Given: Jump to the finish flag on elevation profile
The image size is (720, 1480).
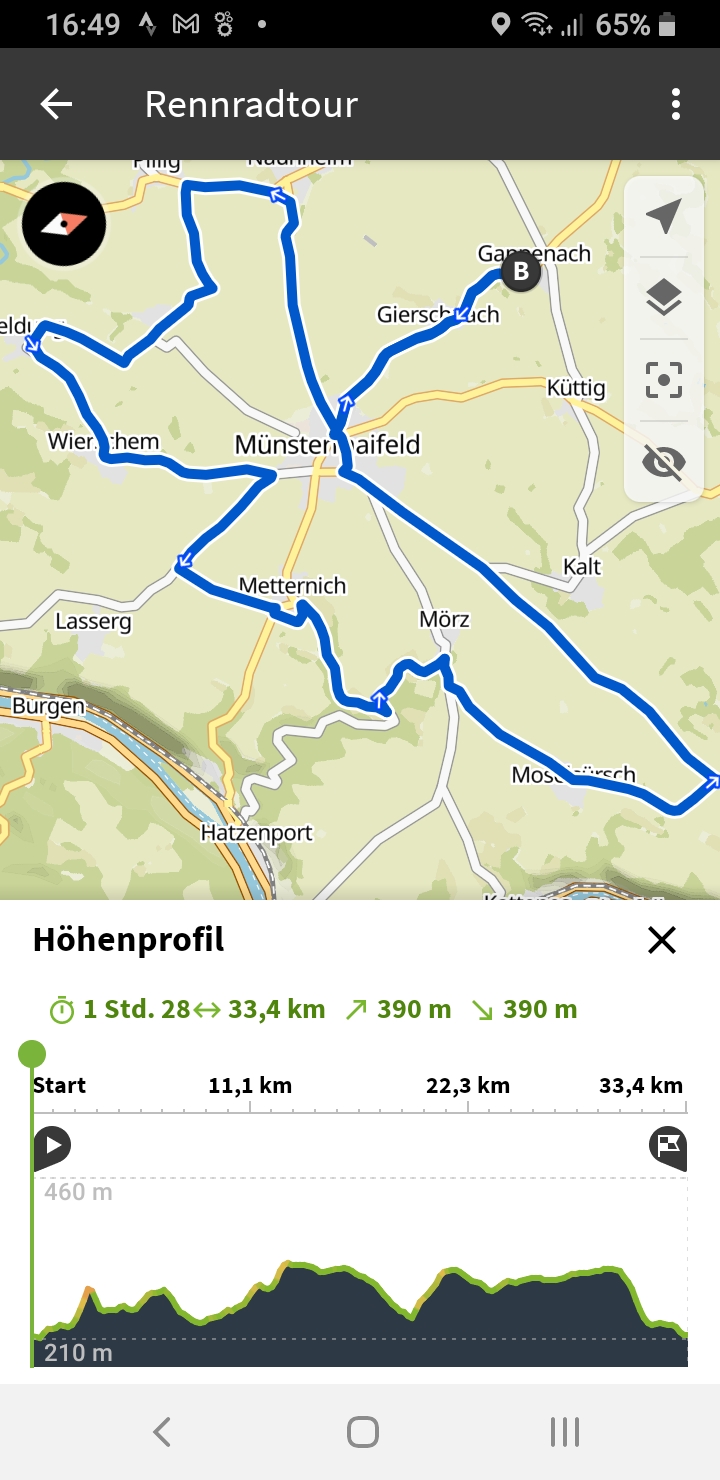Looking at the screenshot, I should [668, 1146].
